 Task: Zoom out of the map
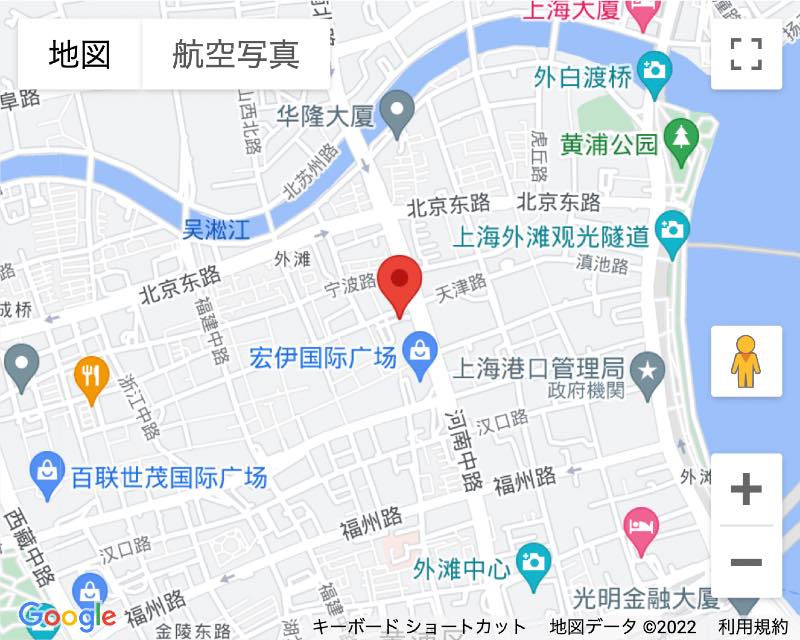click(x=746, y=562)
